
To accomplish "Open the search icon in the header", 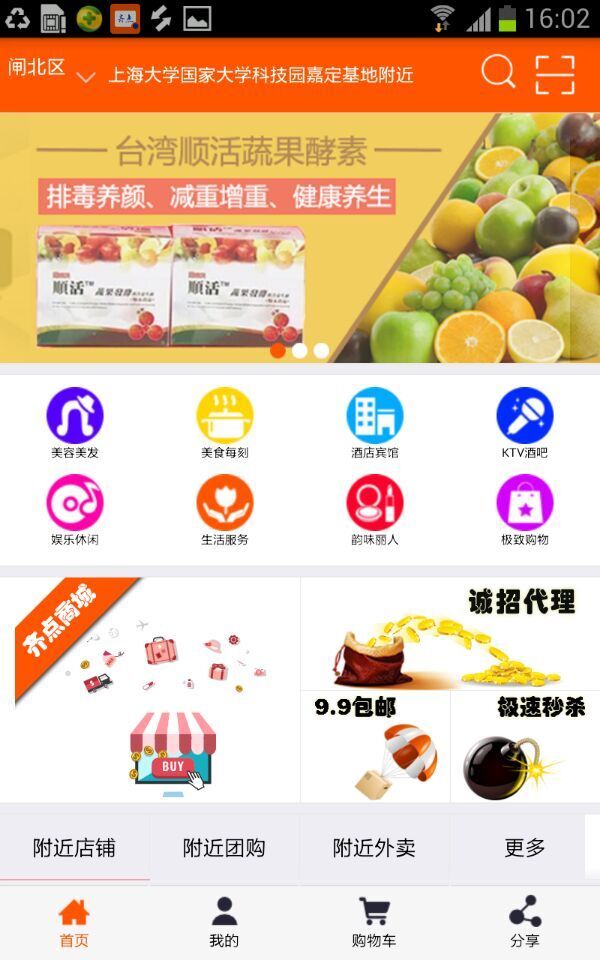I will coord(498,73).
